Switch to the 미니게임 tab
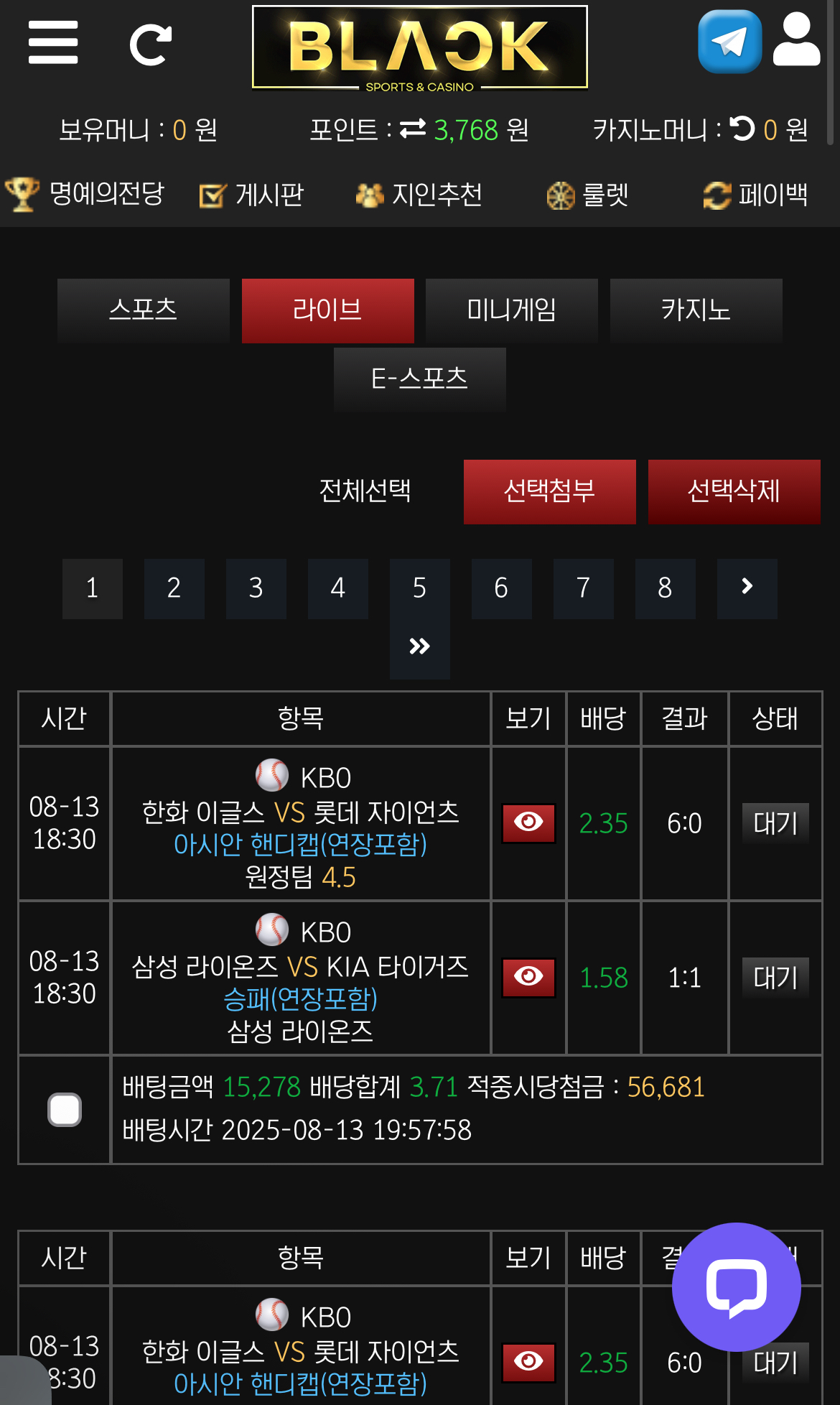 (x=512, y=310)
